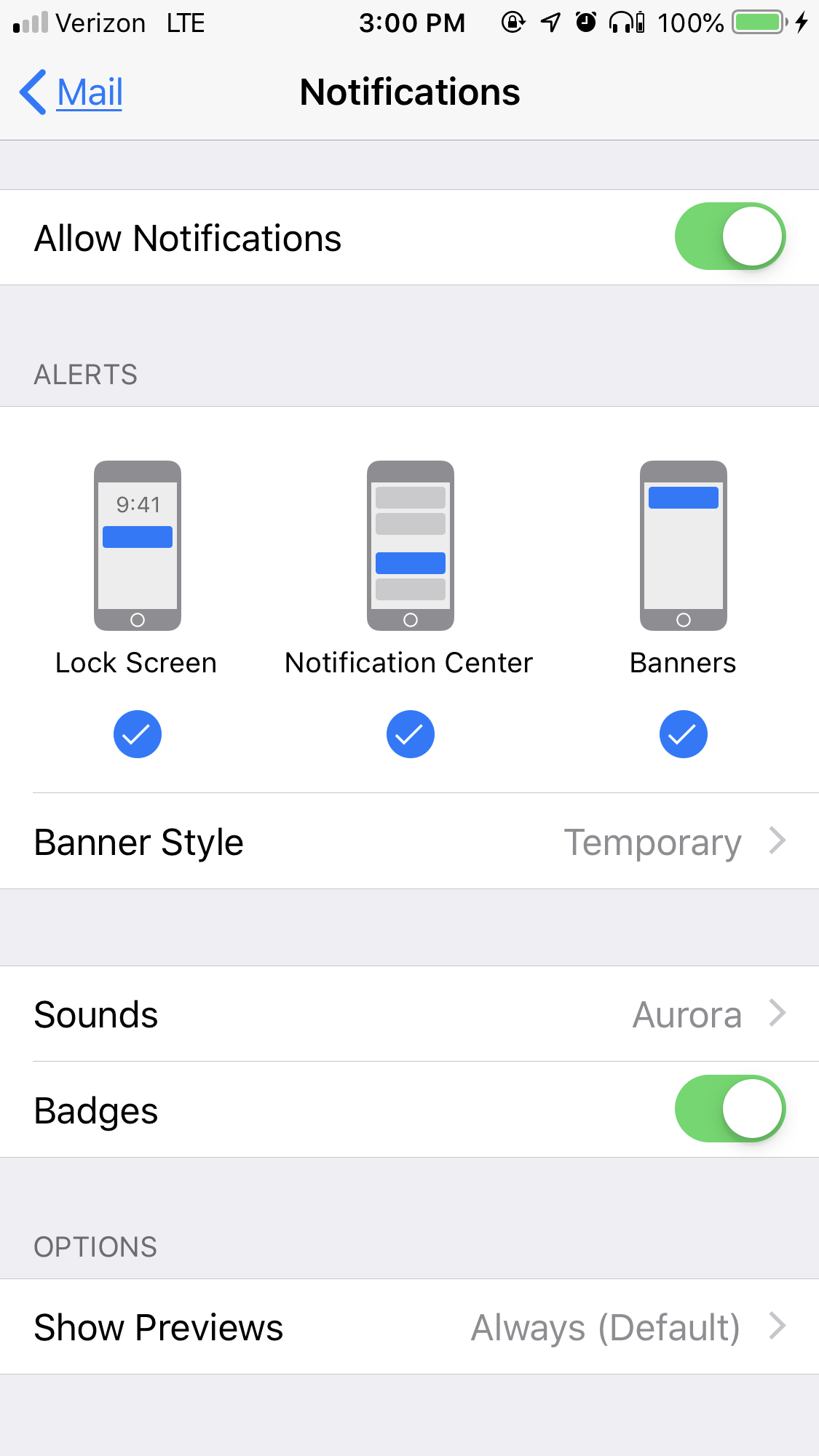The width and height of the screenshot is (819, 1456).
Task: Disable the Badges switch
Action: pos(729,1110)
